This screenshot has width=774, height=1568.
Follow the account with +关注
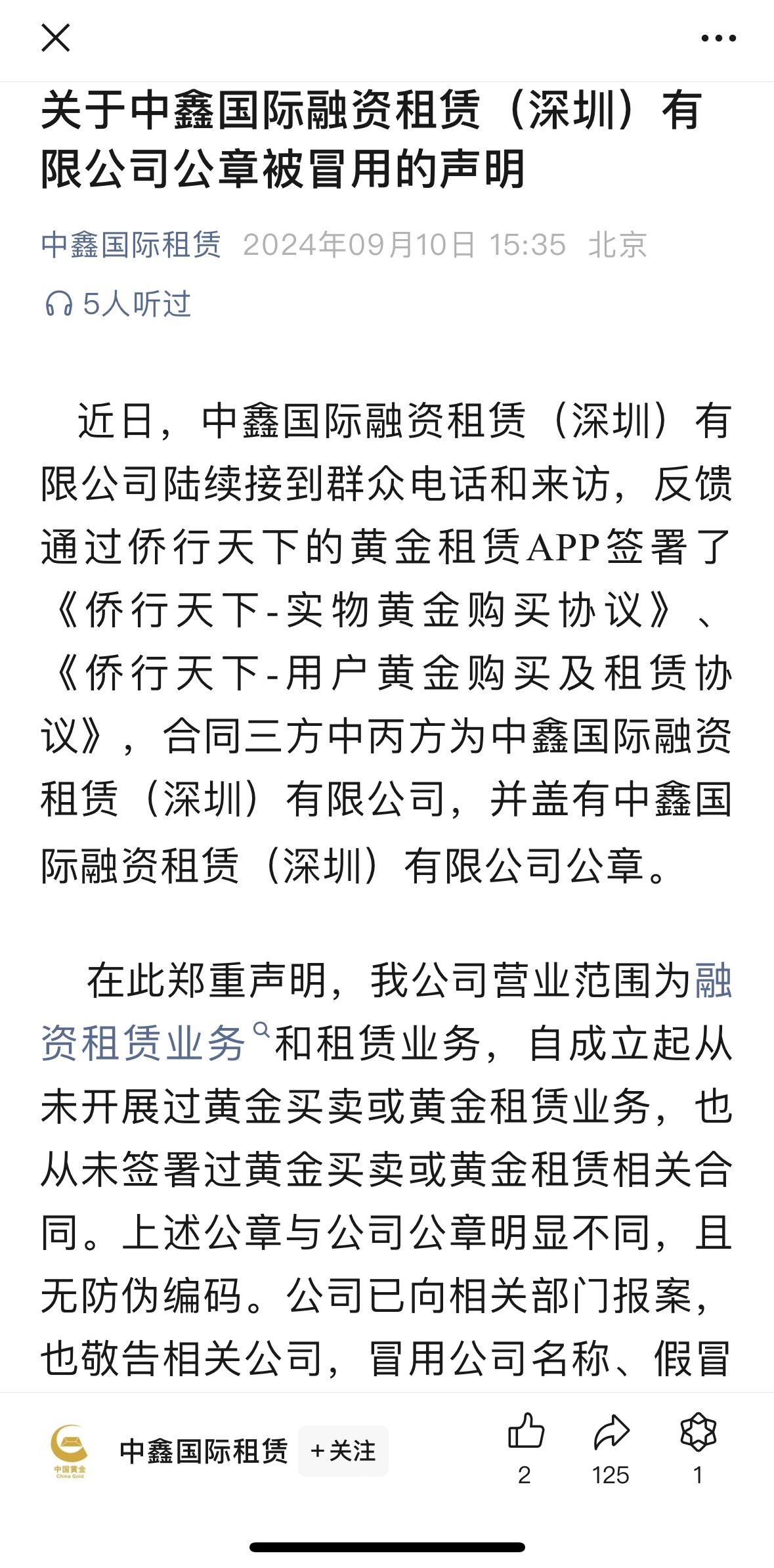click(x=343, y=1451)
